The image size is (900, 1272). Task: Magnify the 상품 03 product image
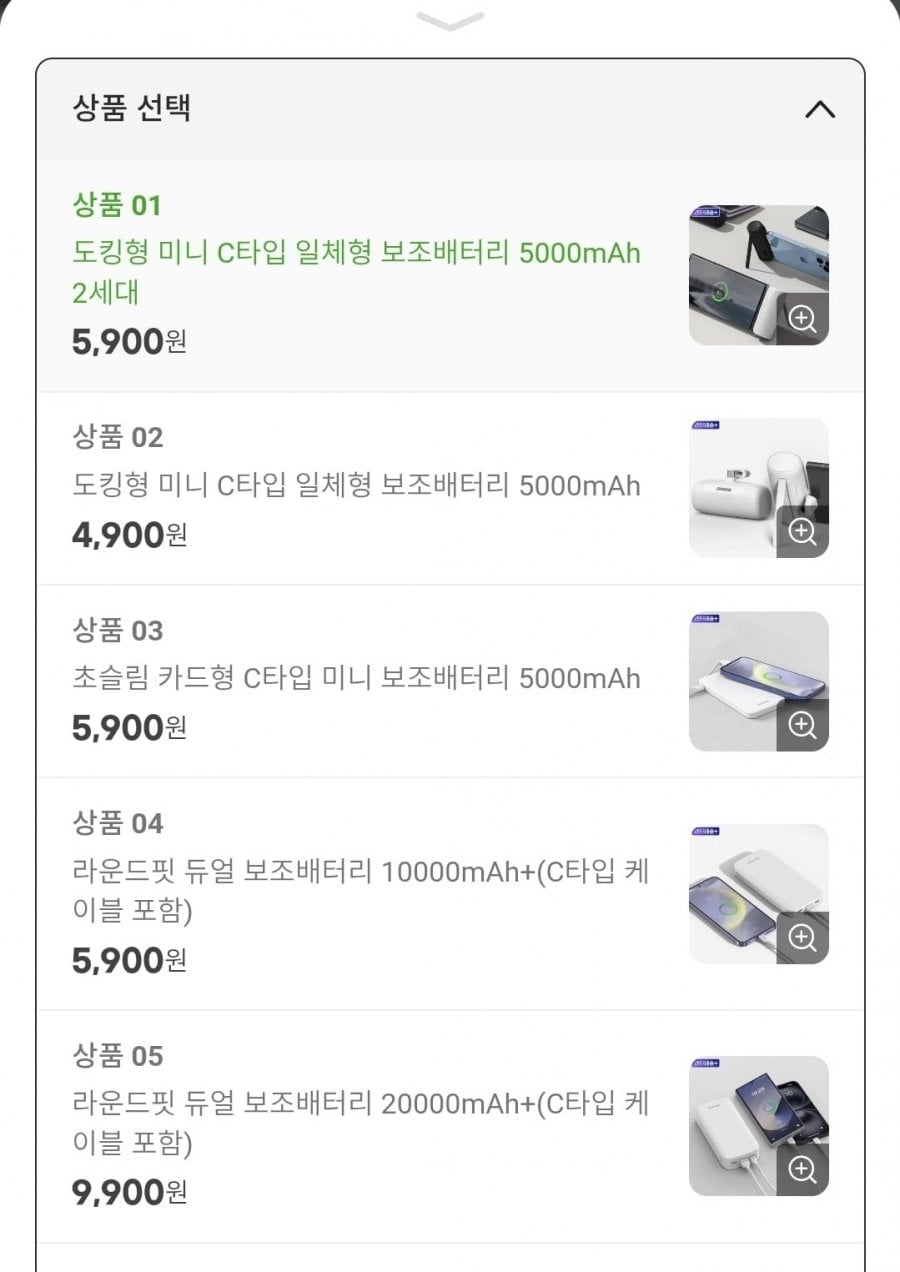802,725
